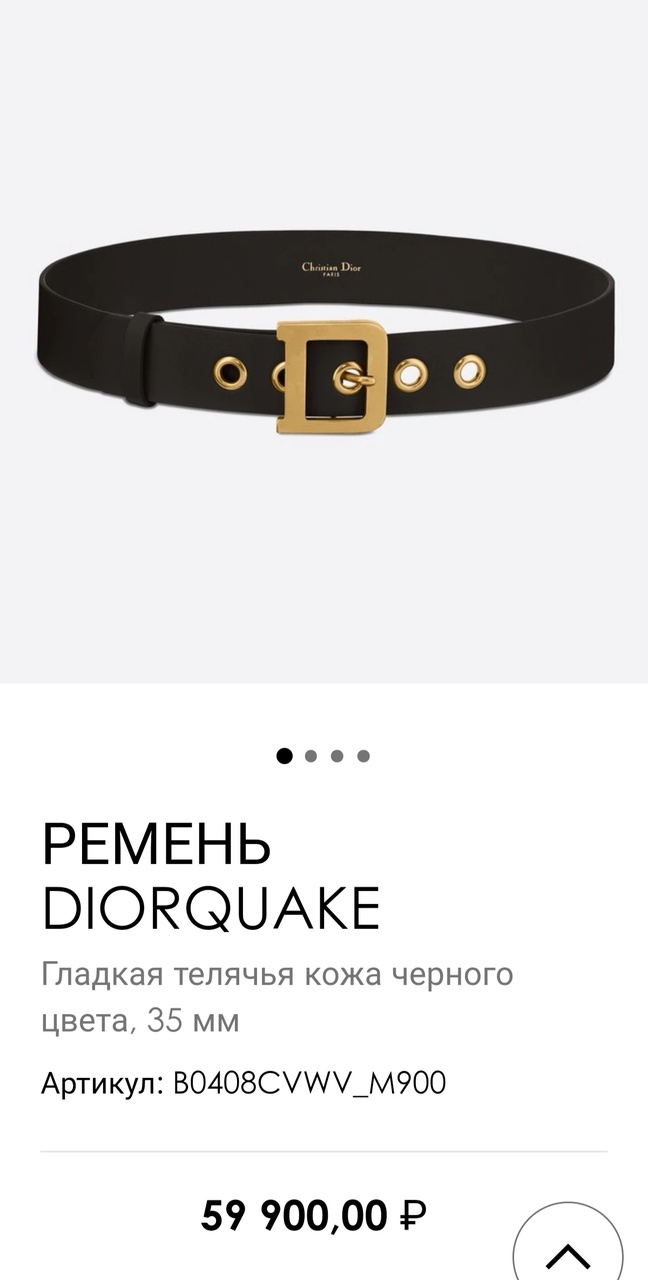Select the second image indicator dot
This screenshot has height=1280, width=648.
pyautogui.click(x=311, y=756)
